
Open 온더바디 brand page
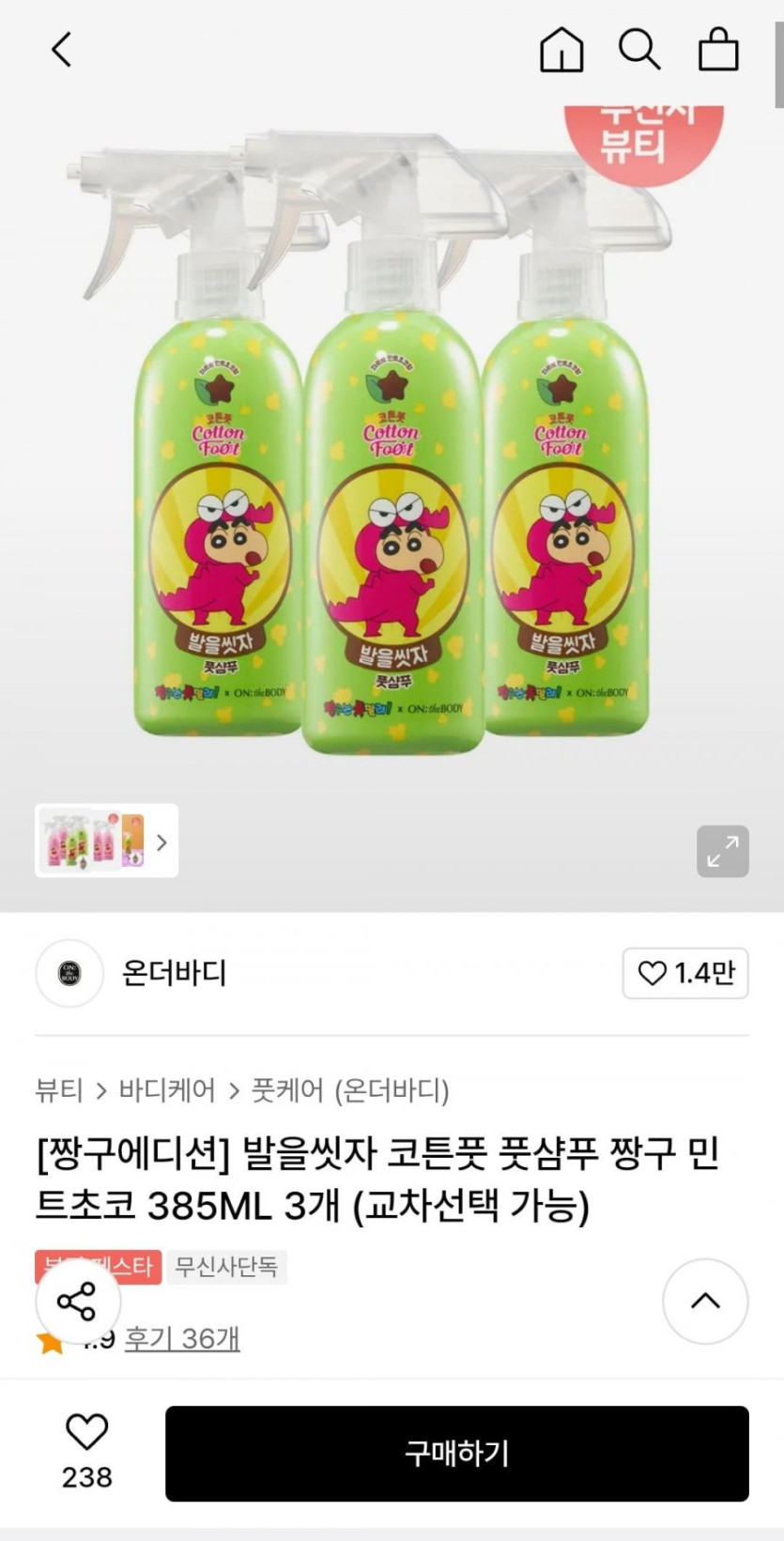174,973
